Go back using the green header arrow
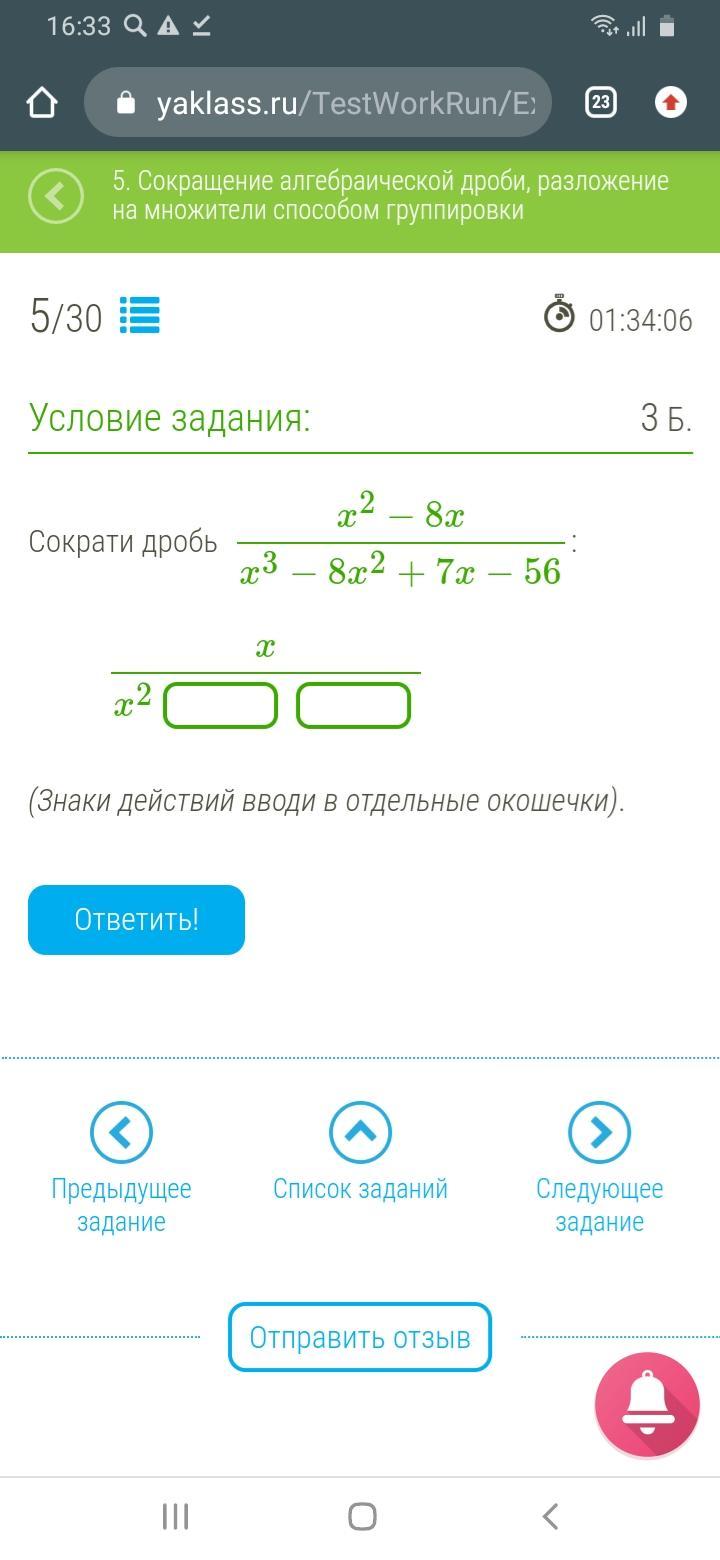 [56, 196]
